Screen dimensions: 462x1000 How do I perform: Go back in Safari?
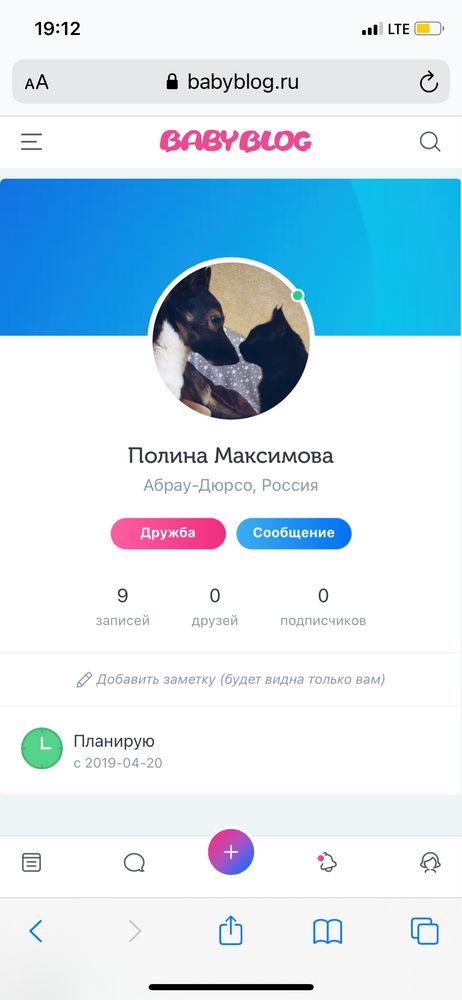(x=36, y=931)
